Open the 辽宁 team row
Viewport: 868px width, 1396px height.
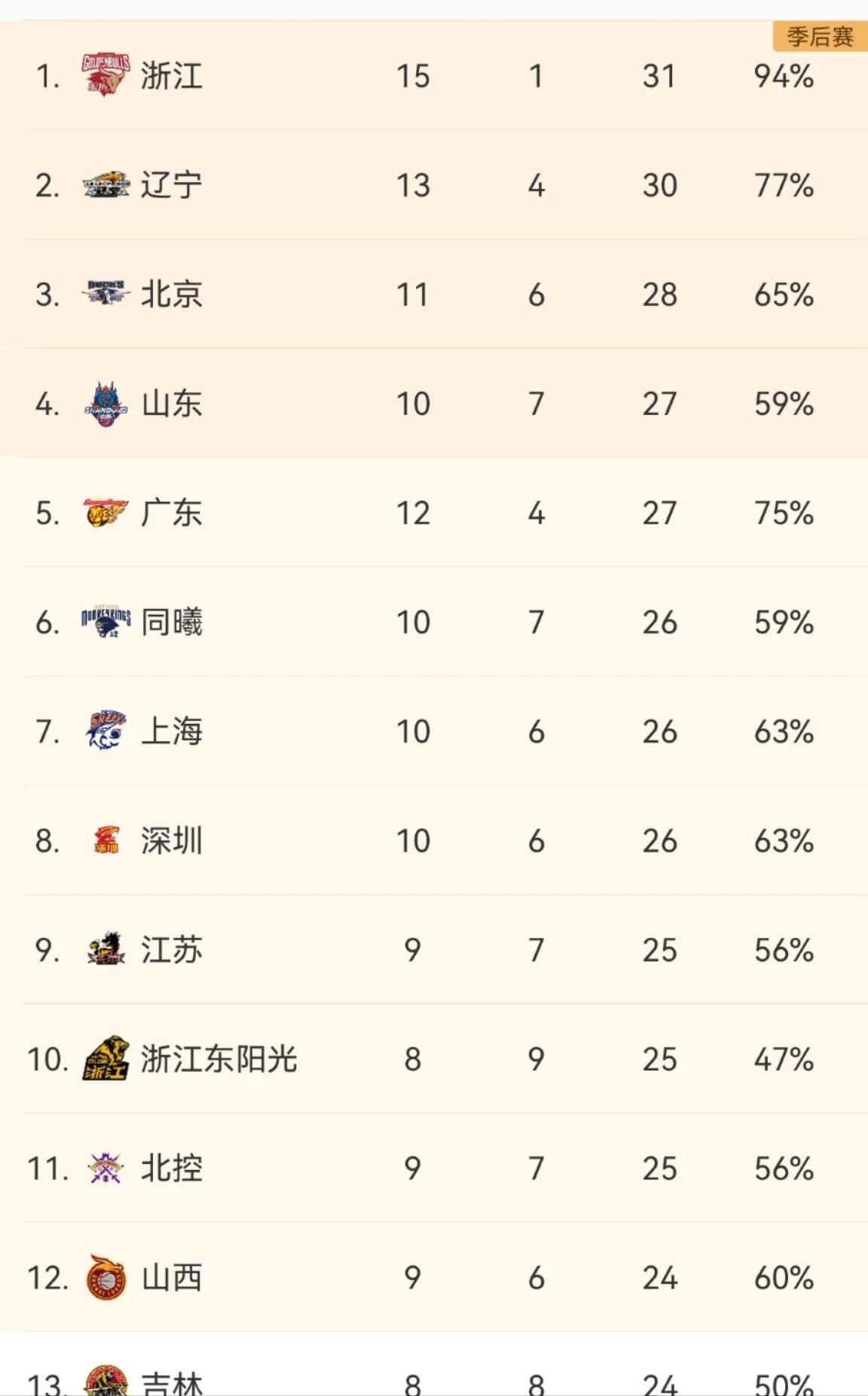pos(434,185)
